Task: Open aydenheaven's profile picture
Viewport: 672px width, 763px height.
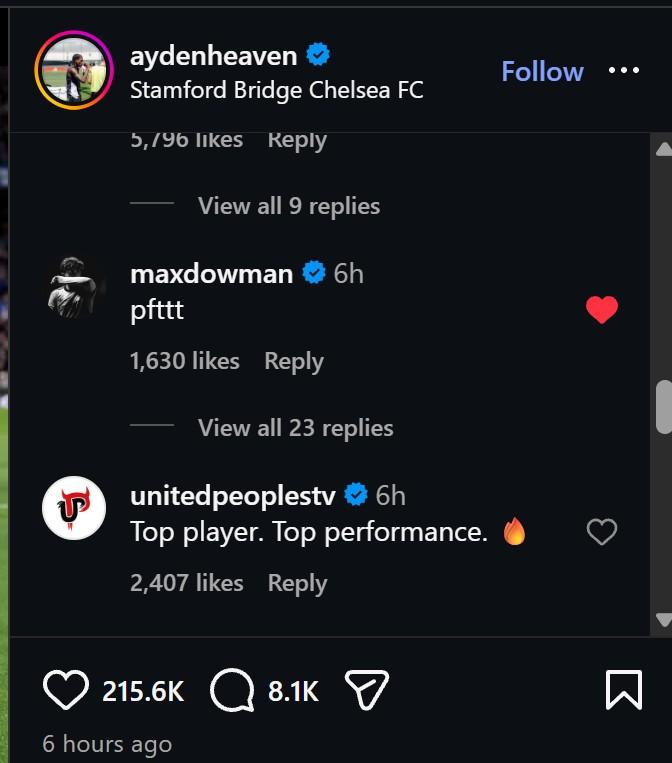Action: tap(73, 70)
